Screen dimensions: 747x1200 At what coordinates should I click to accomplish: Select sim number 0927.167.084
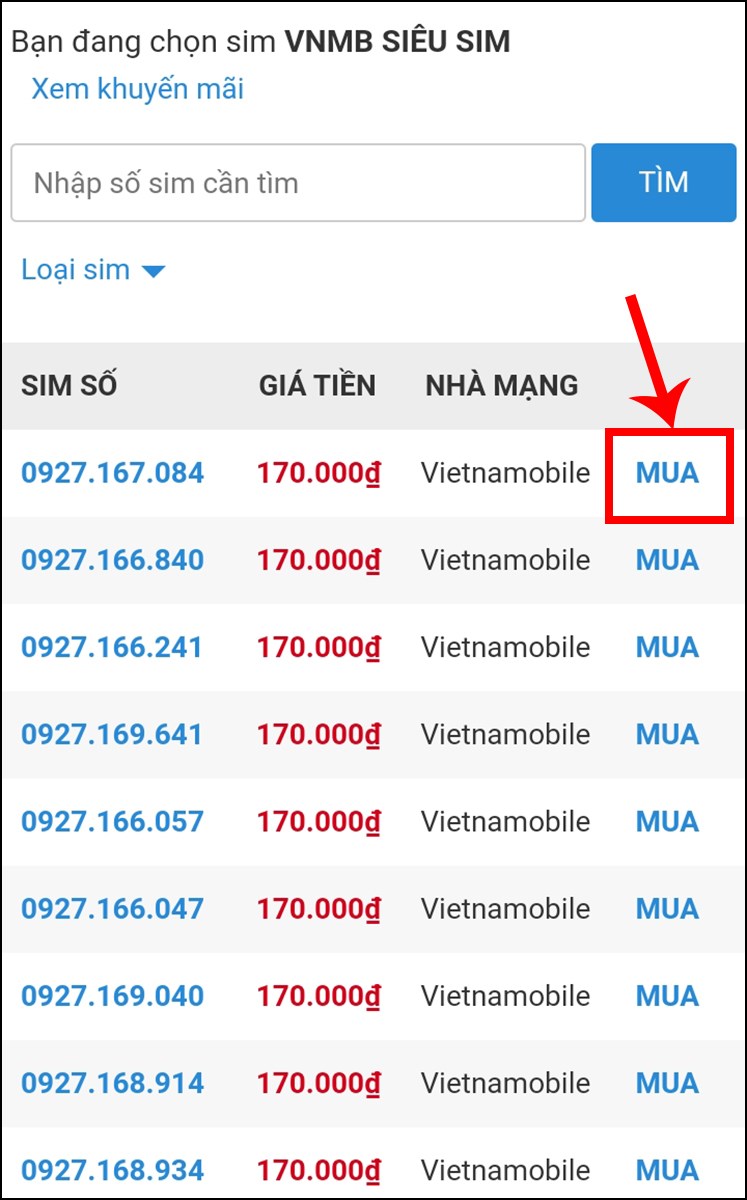pyautogui.click(x=111, y=473)
